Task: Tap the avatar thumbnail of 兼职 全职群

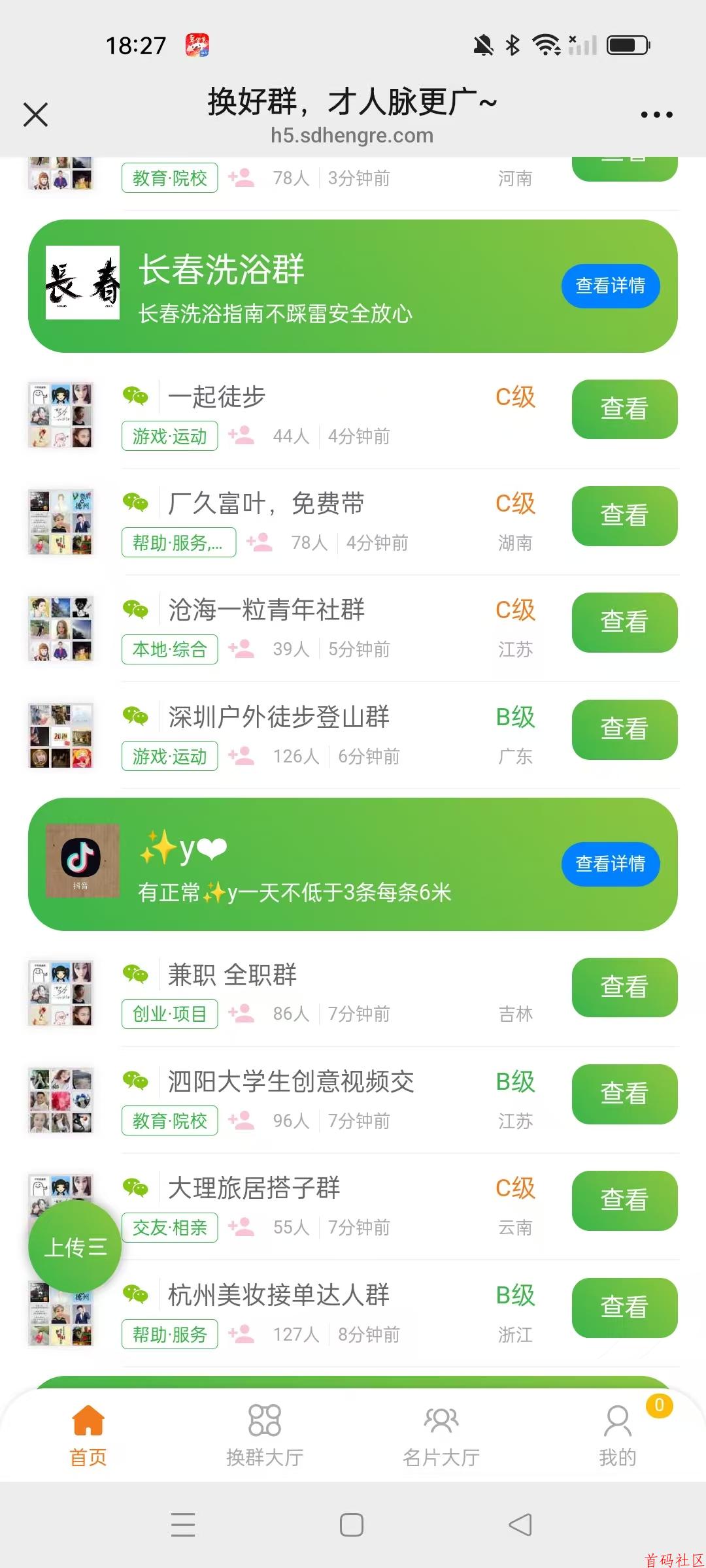Action: coord(61,993)
